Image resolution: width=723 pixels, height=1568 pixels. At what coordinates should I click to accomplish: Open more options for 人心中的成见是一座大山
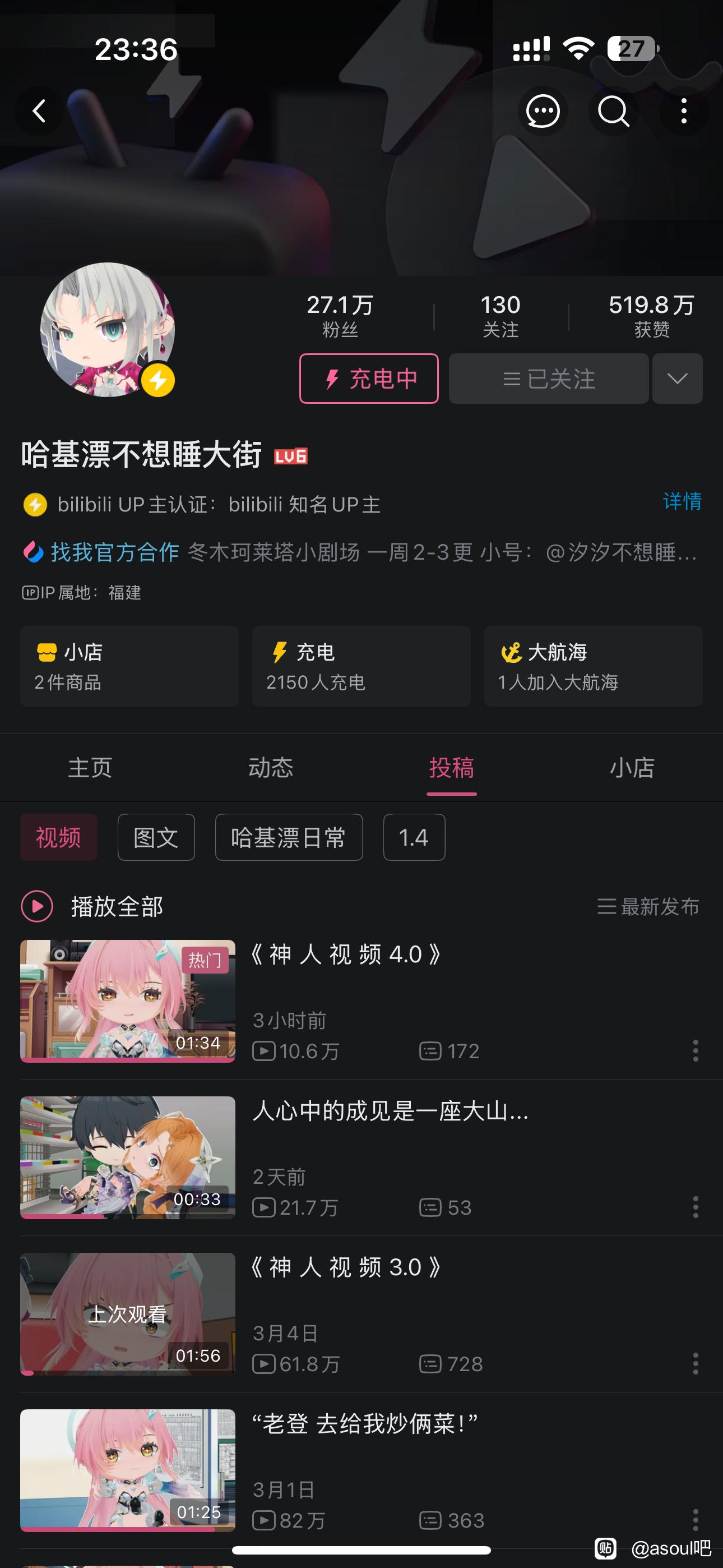[695, 1207]
